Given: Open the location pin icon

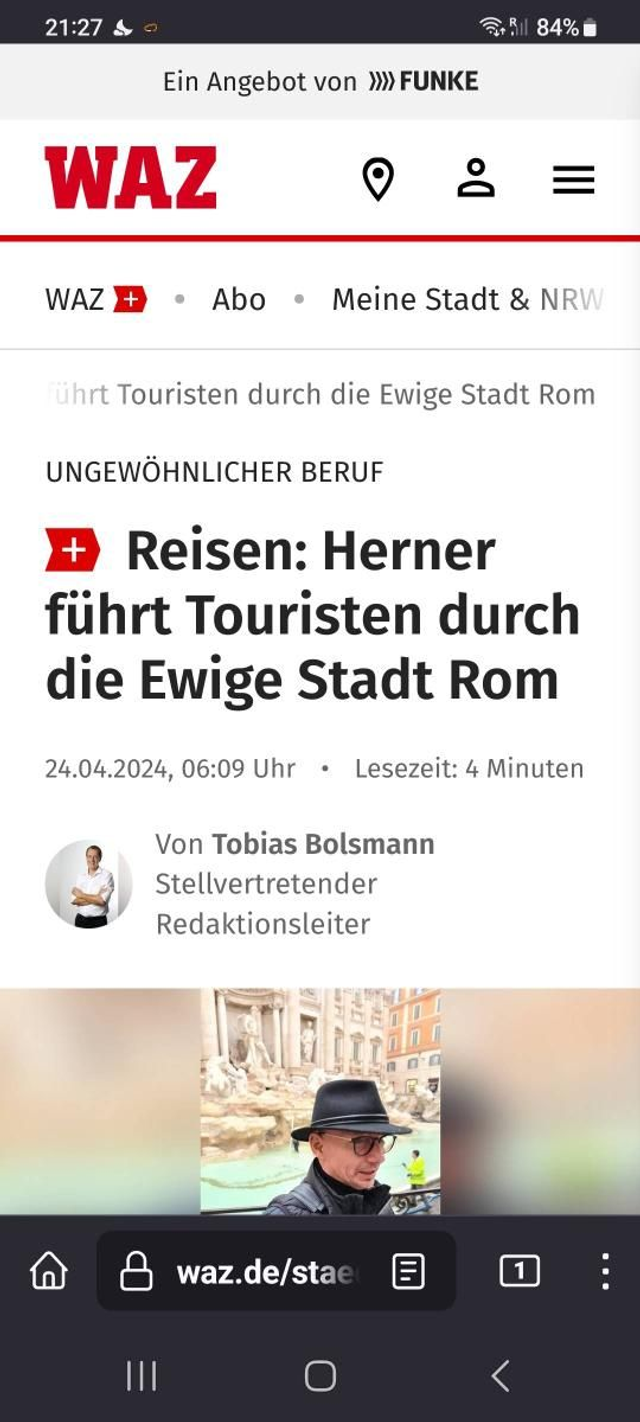Looking at the screenshot, I should (378, 180).
